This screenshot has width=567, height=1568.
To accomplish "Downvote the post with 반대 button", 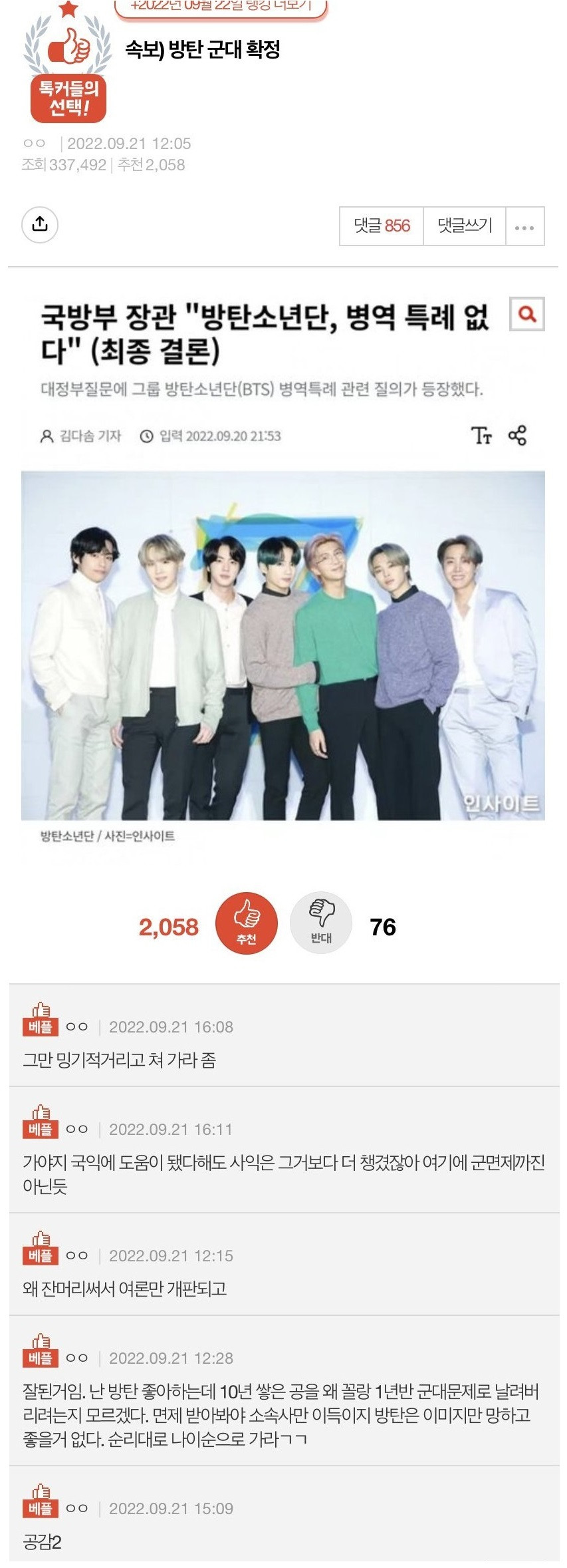I will 320,923.
